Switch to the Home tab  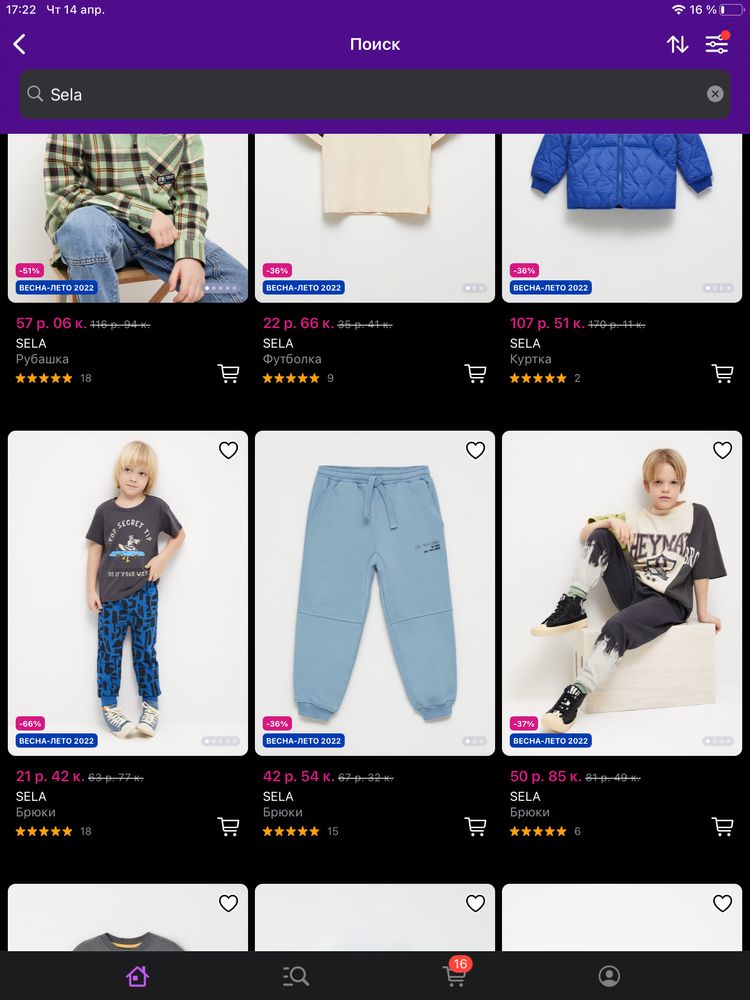pyautogui.click(x=137, y=976)
